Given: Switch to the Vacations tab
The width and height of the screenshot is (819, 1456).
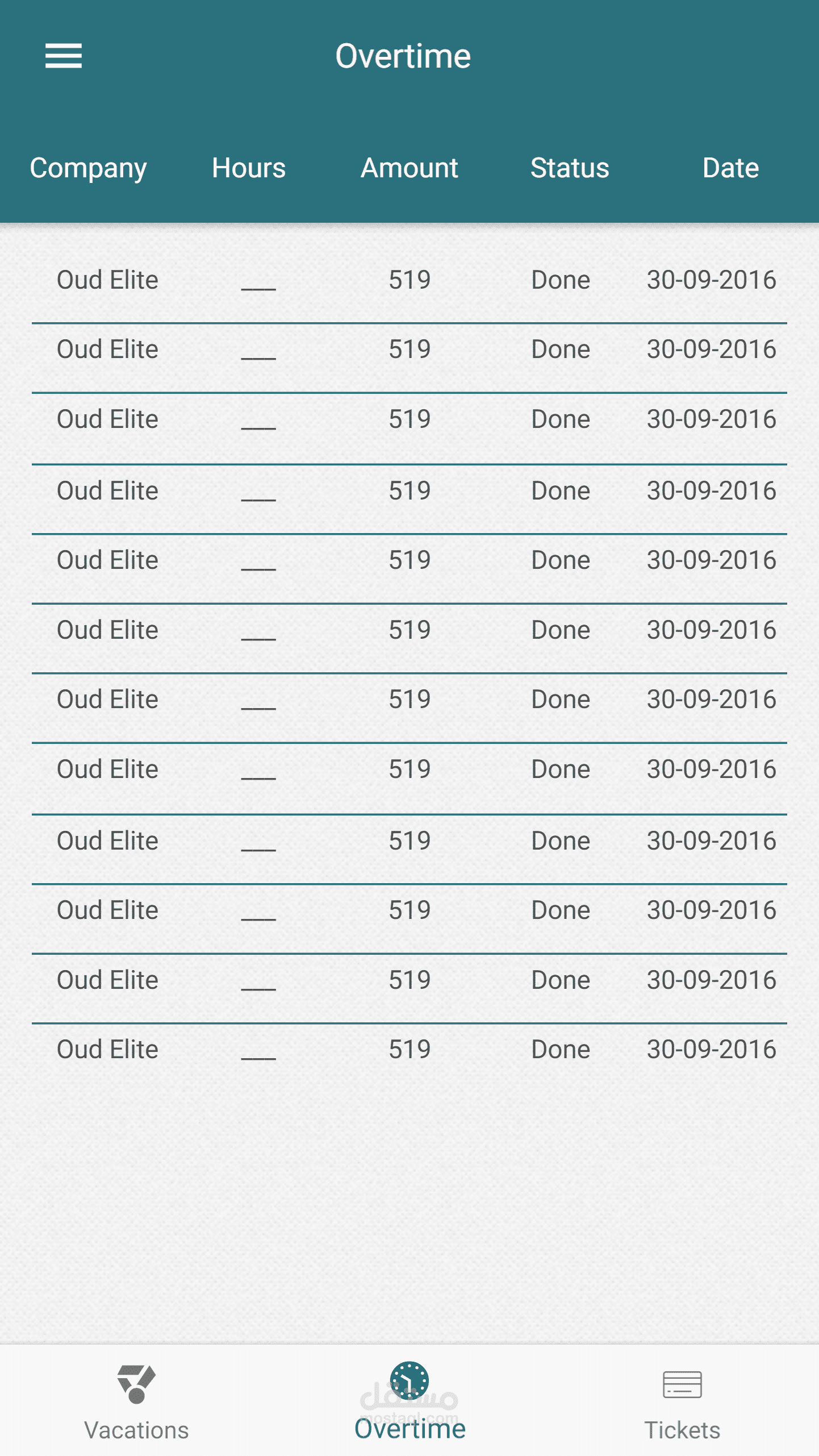Looking at the screenshot, I should tap(136, 1403).
